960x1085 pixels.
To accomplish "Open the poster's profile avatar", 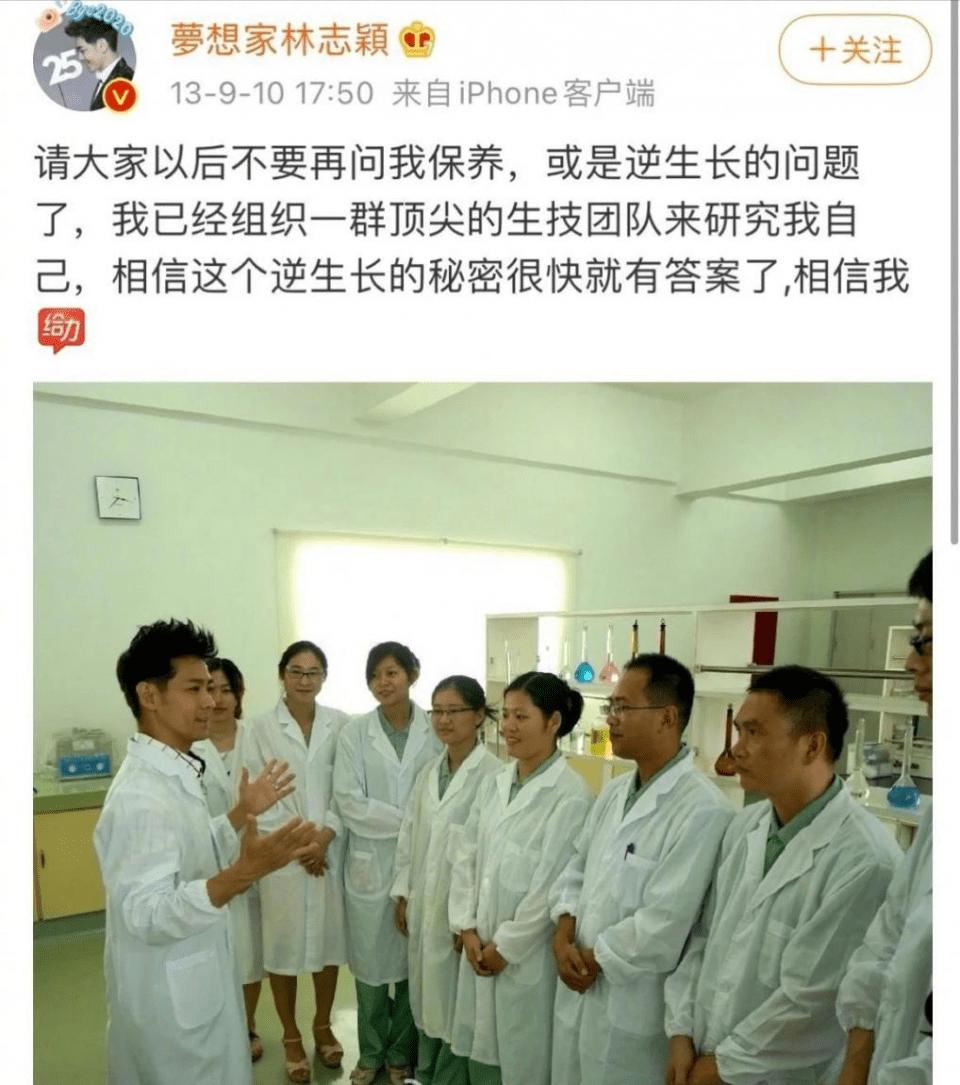I will (x=84, y=58).
